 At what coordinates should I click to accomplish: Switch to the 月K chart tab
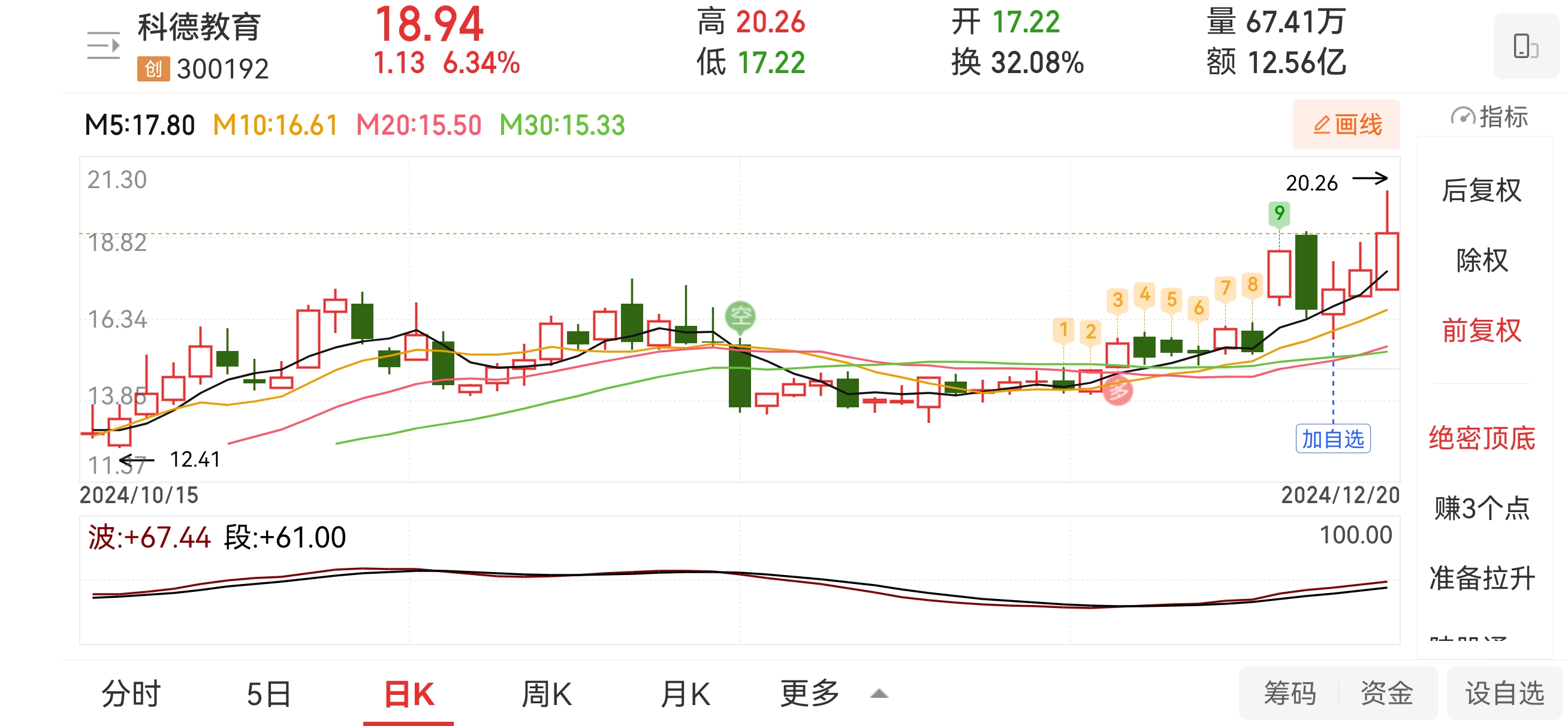point(685,694)
